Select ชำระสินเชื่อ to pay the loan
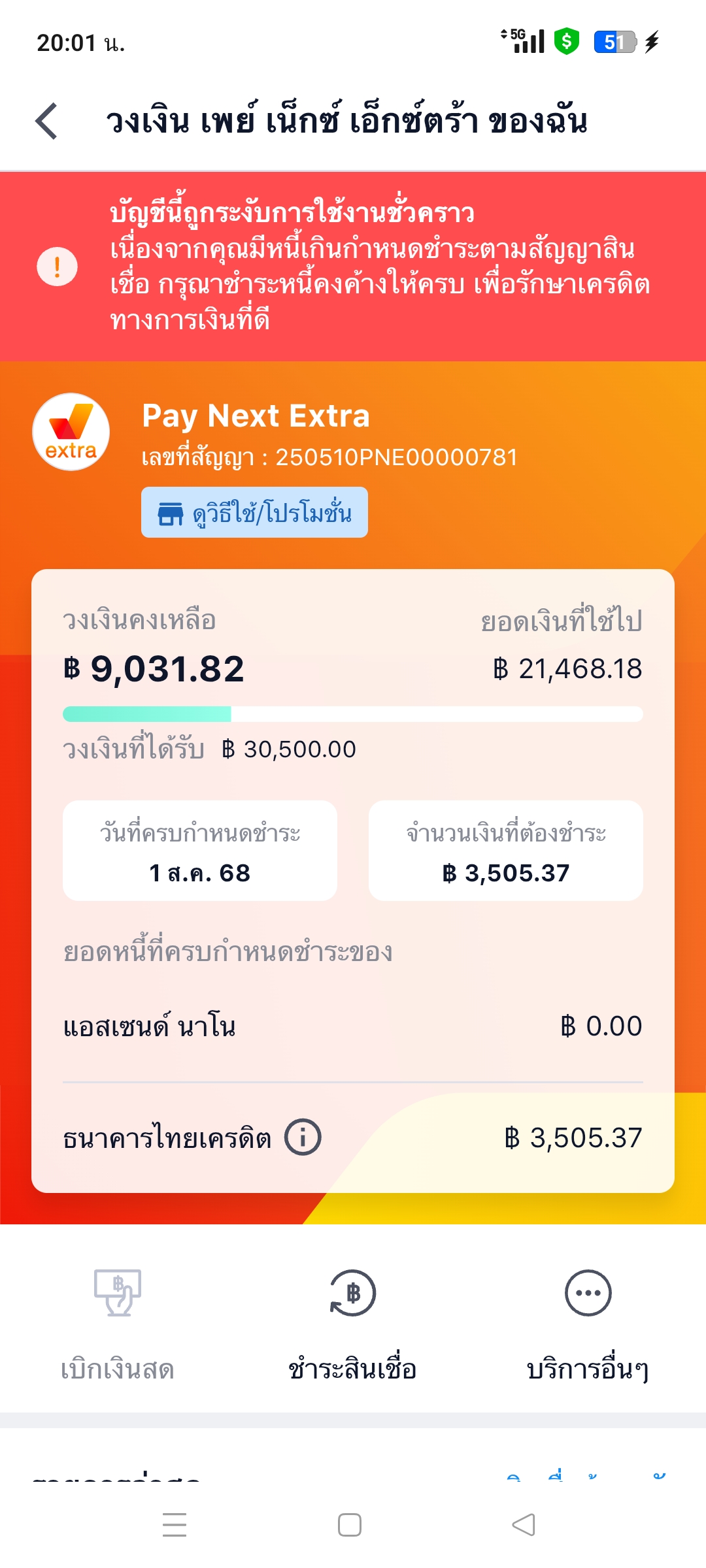 coord(352,1325)
